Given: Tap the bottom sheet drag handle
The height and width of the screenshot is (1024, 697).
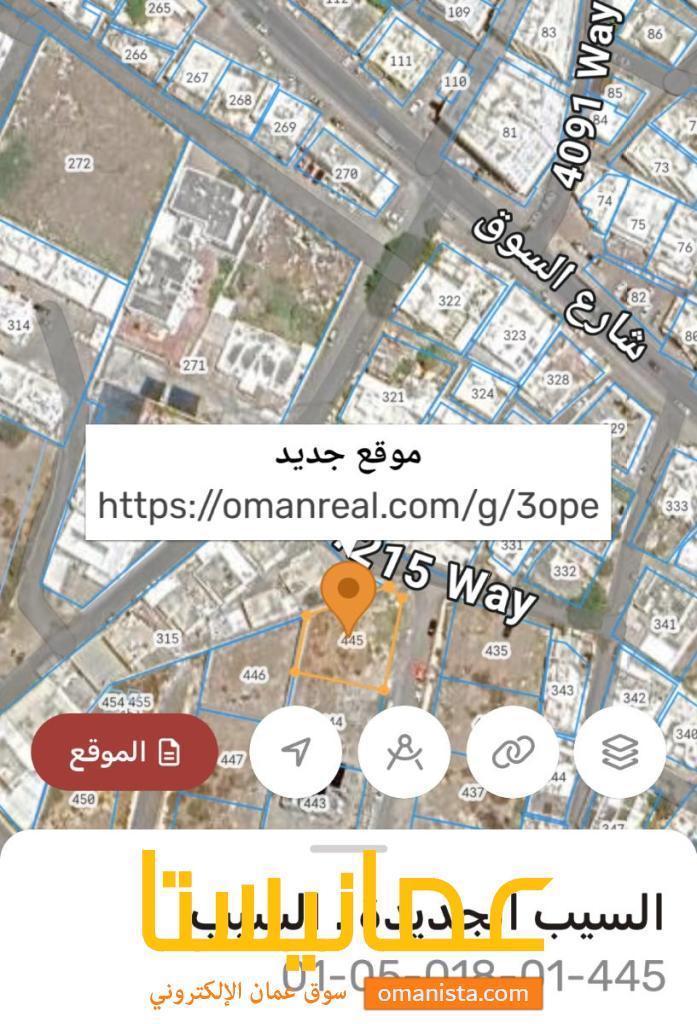Looking at the screenshot, I should coord(348,849).
